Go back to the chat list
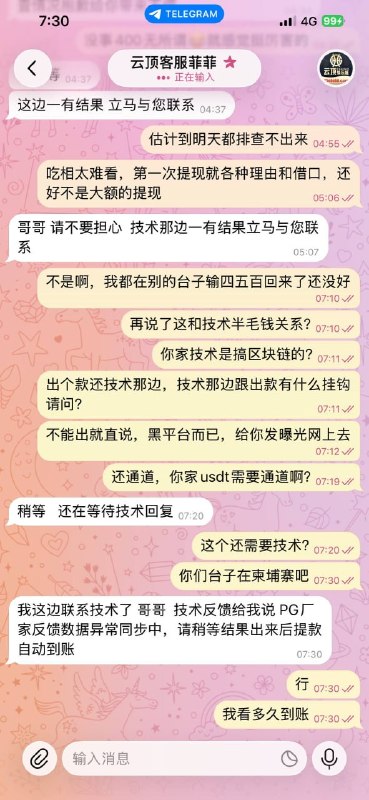369x800 pixels. click(33, 68)
